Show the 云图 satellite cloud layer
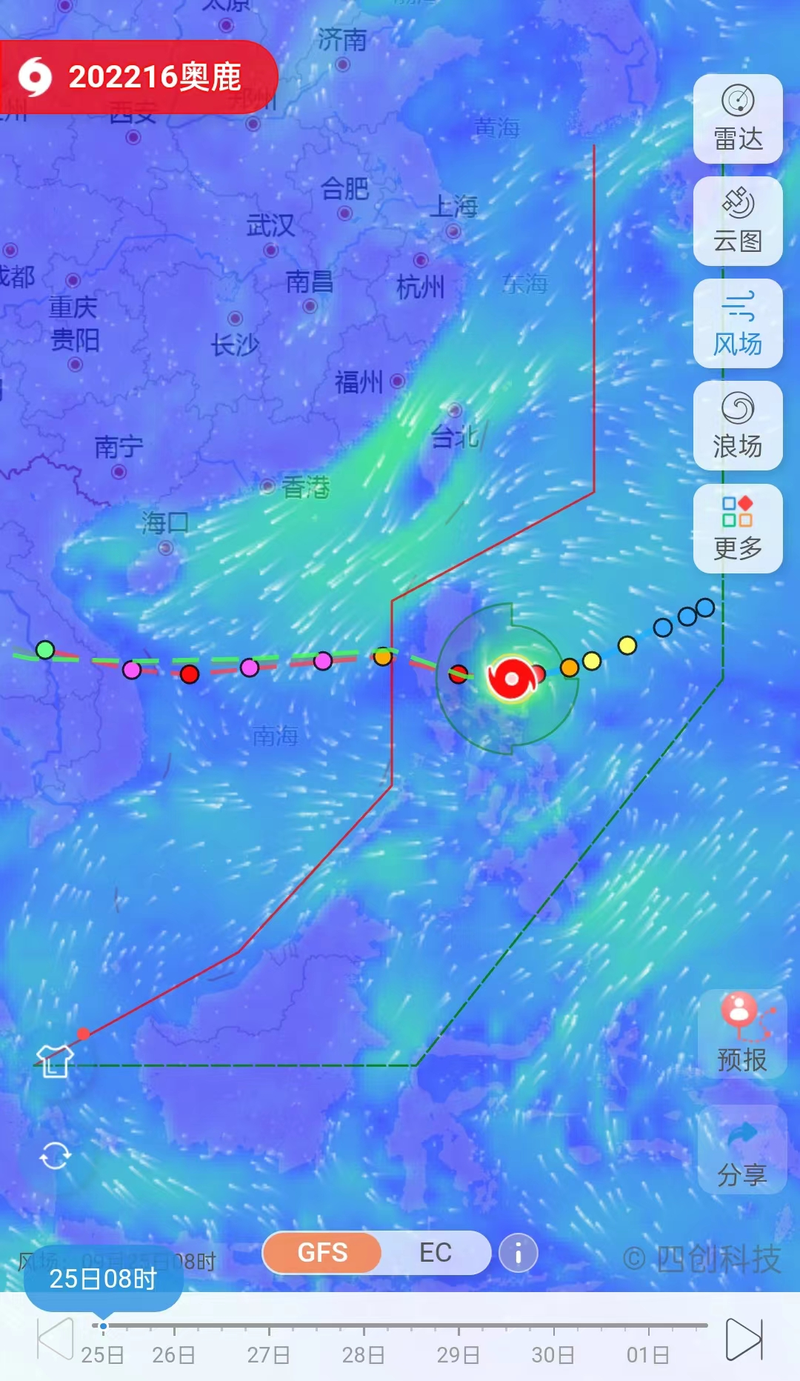 tap(738, 220)
